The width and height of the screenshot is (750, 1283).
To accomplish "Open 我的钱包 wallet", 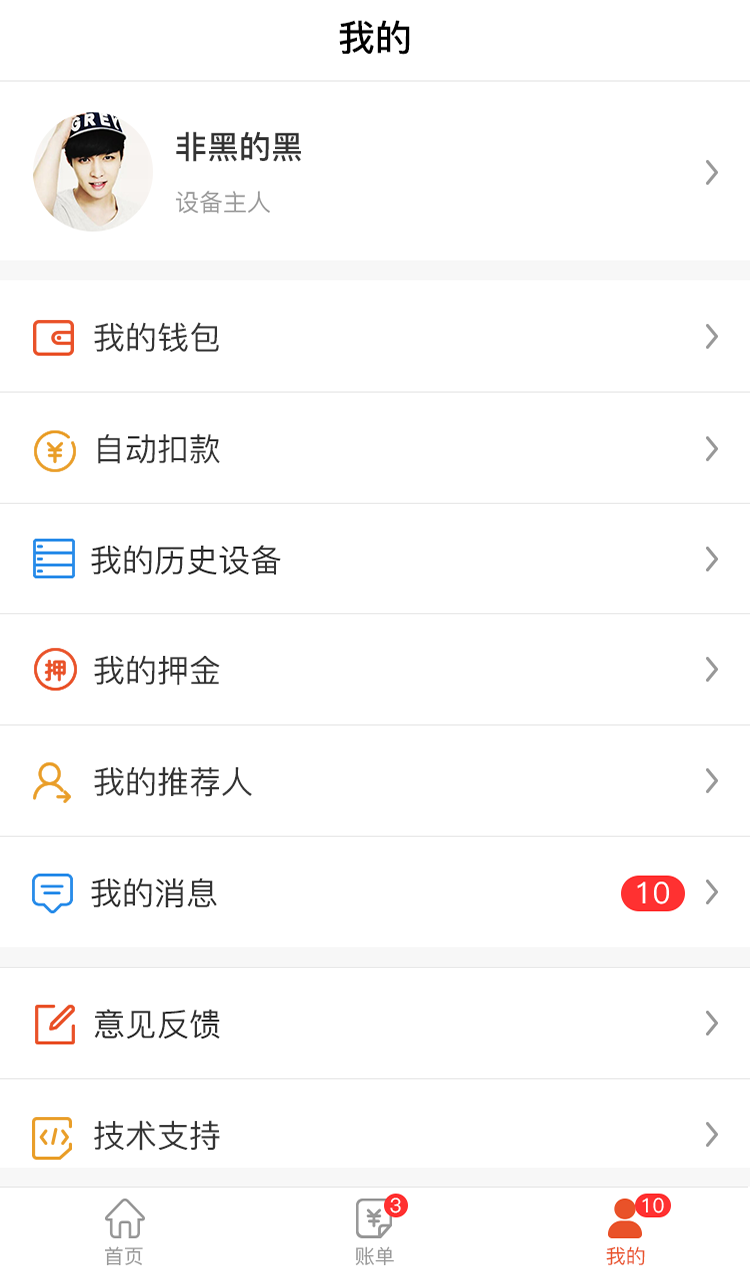I will (x=375, y=338).
